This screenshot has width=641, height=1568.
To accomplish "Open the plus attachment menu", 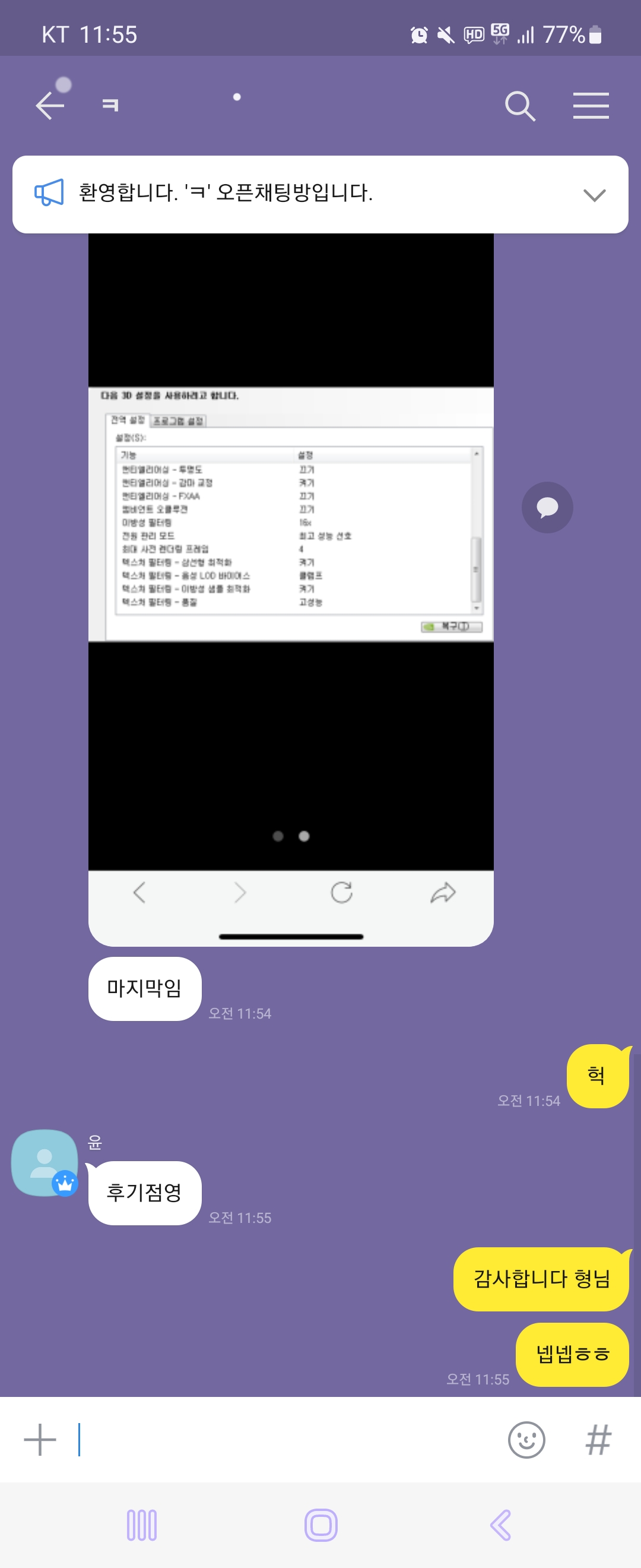I will pyautogui.click(x=40, y=1440).
